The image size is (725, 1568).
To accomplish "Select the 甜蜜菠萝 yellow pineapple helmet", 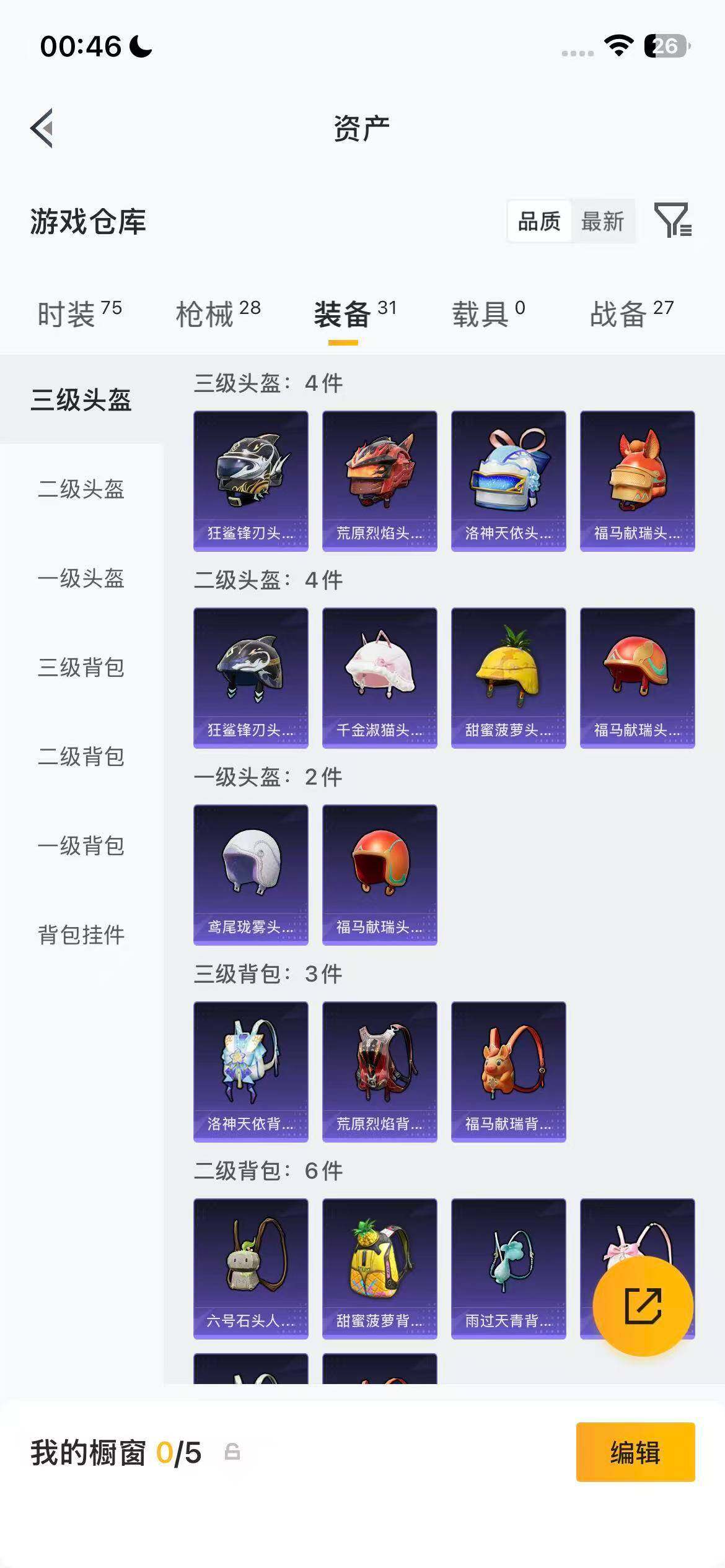I will click(x=508, y=678).
